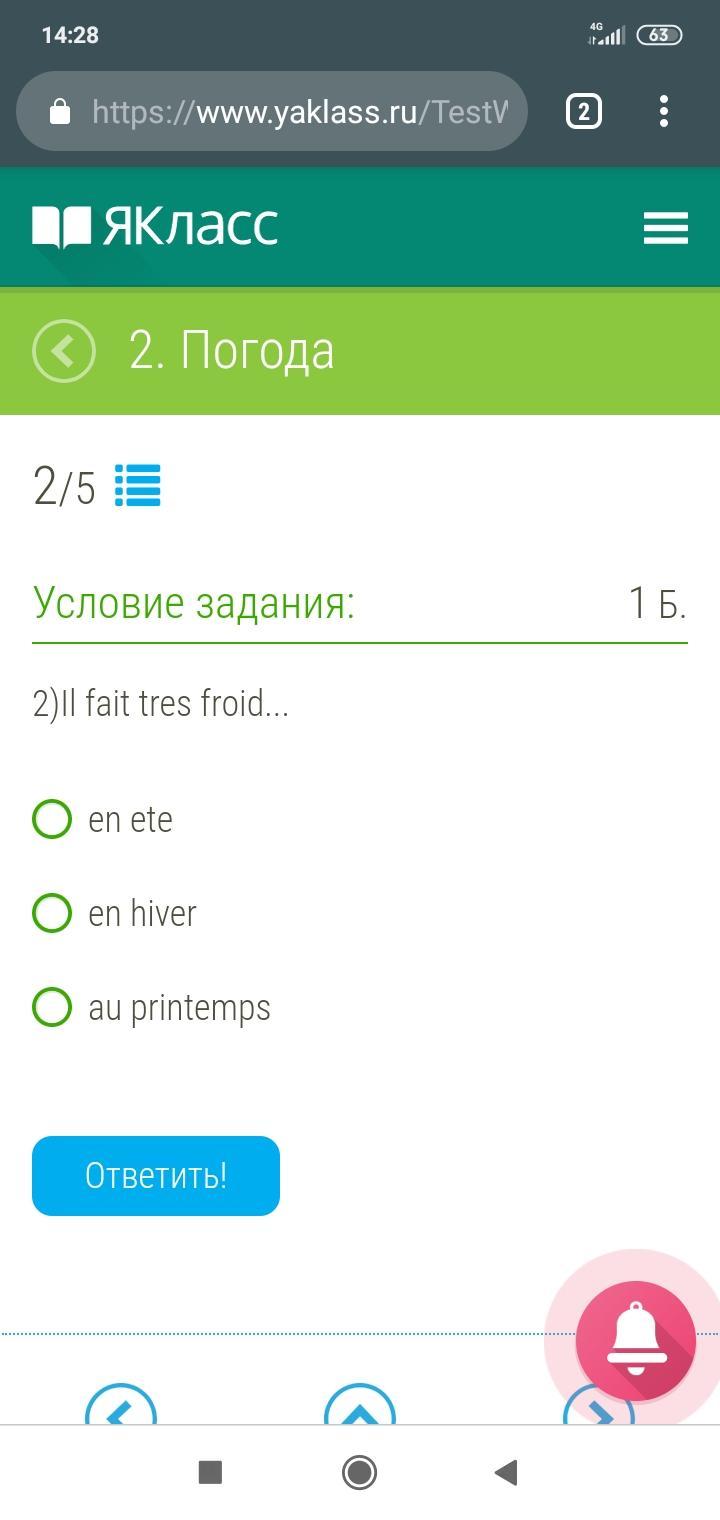Tap the browser URL address bar

pyautogui.click(x=272, y=111)
